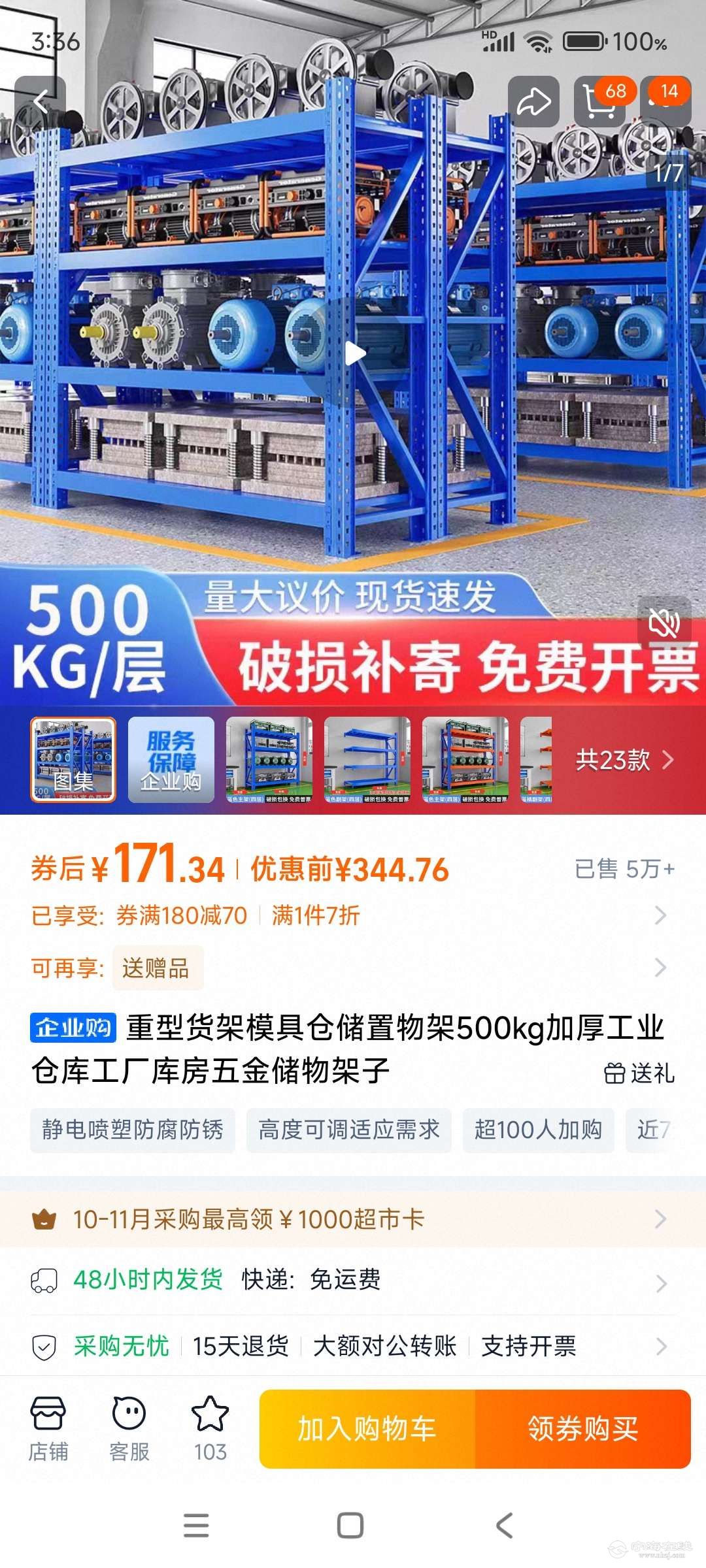Image resolution: width=706 pixels, height=1568 pixels.
Task: Play the product video
Action: [x=354, y=353]
